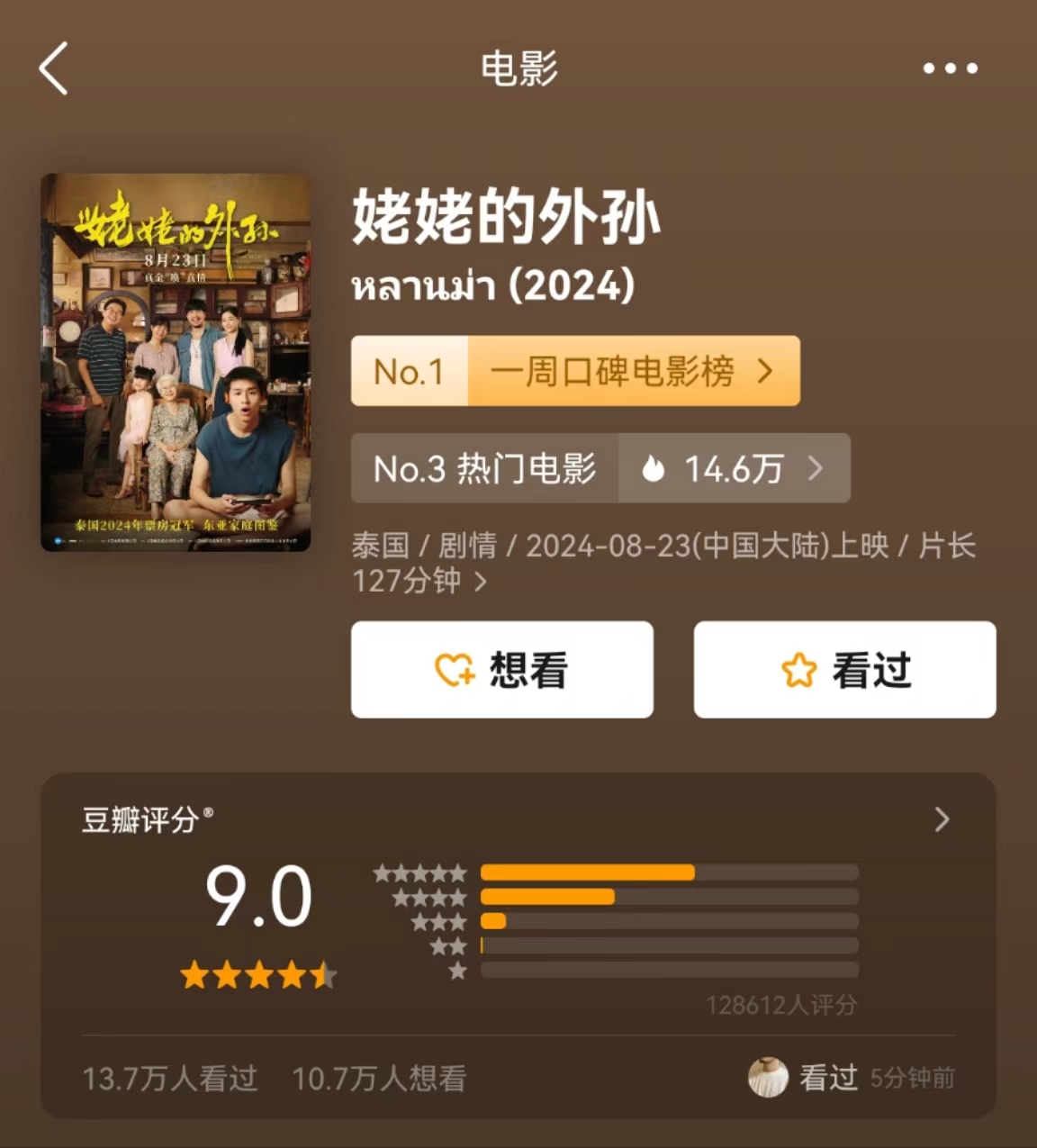View the movie poster for 姥姥的外孙
Screen dimensions: 1037x1148
click(x=176, y=362)
